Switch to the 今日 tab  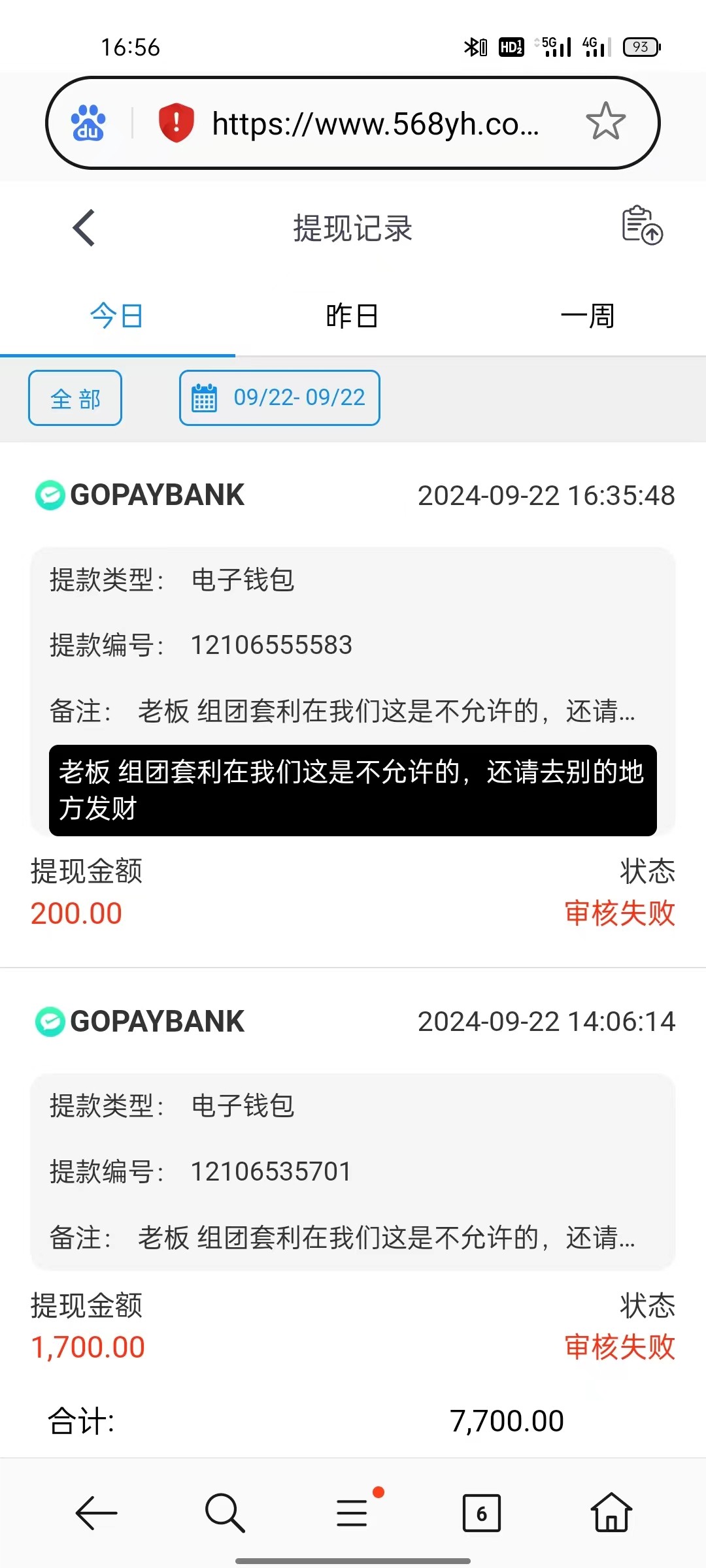point(116,316)
